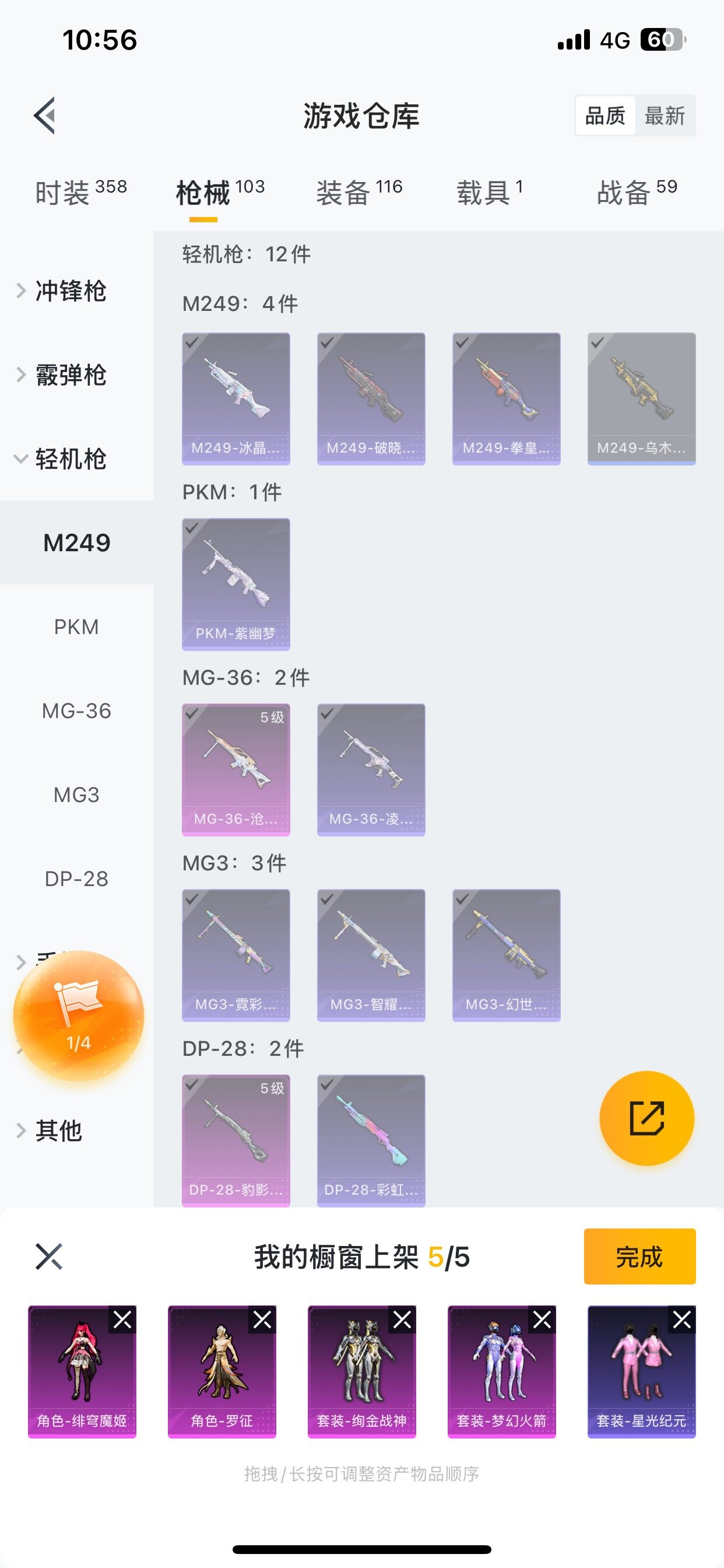Tap 完成 to finish showcase
This screenshot has height=1568, width=724.
[x=639, y=1256]
